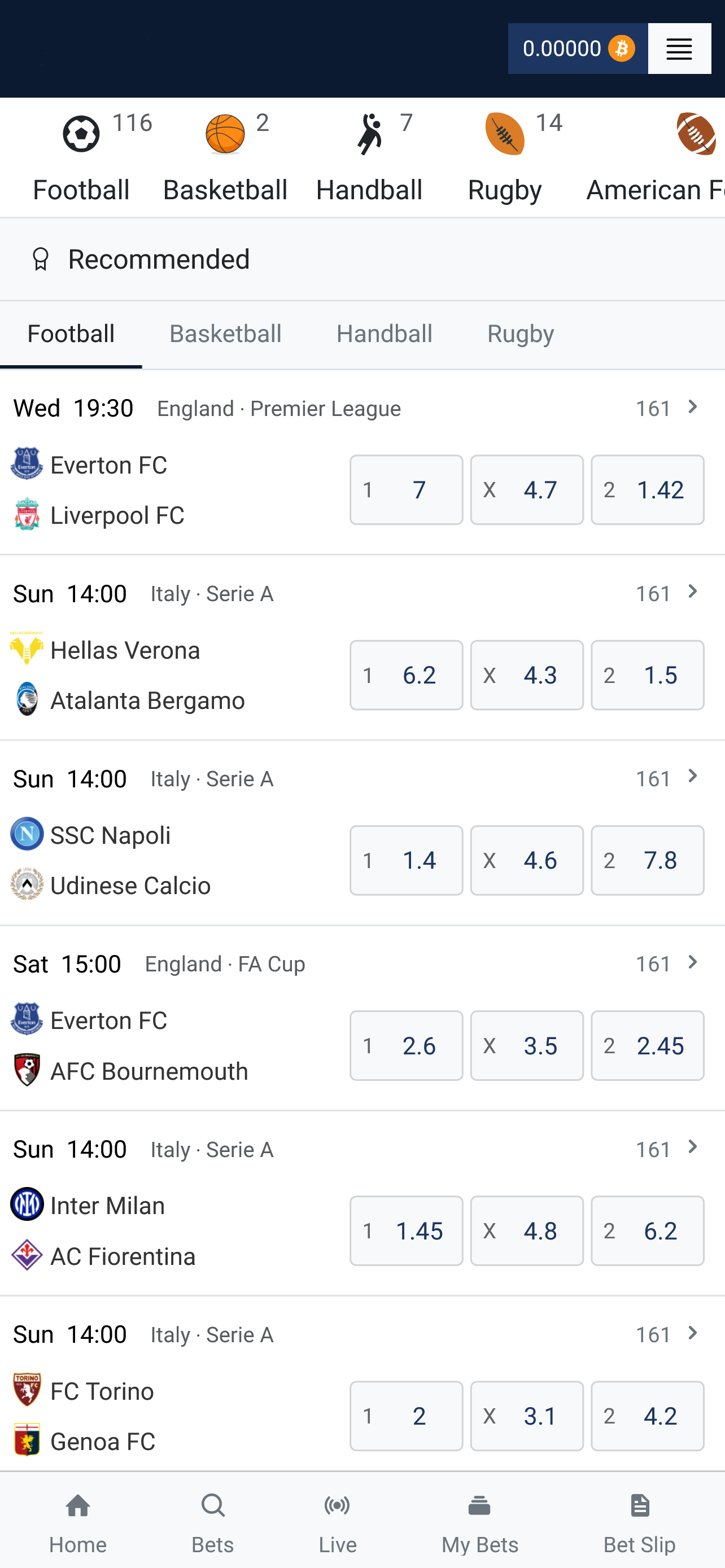Bet on Liverpool FC win at 1.42
This screenshot has height=1568, width=725.
pyautogui.click(x=647, y=490)
